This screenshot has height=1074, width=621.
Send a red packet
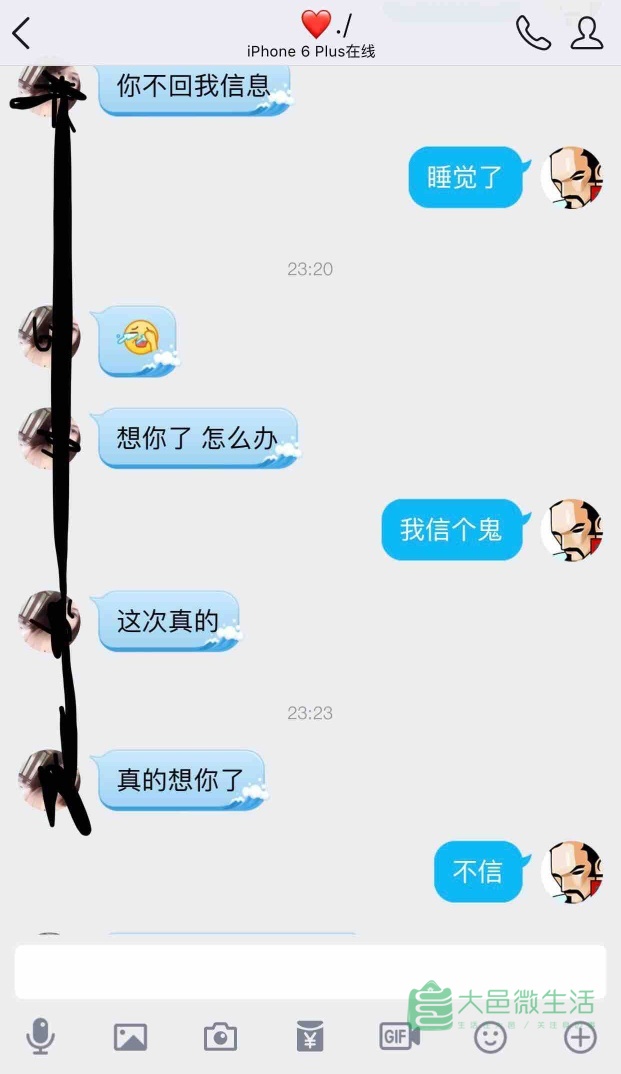310,1037
